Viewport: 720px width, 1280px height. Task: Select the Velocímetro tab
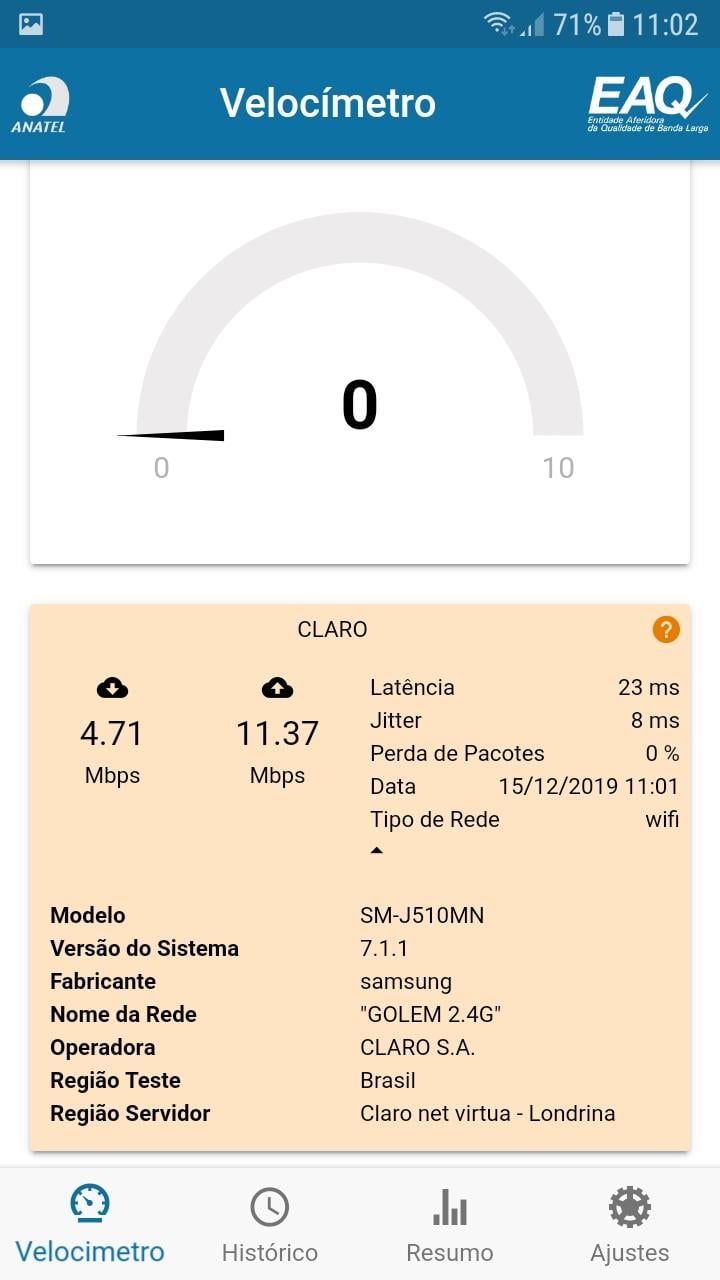pos(90,1225)
